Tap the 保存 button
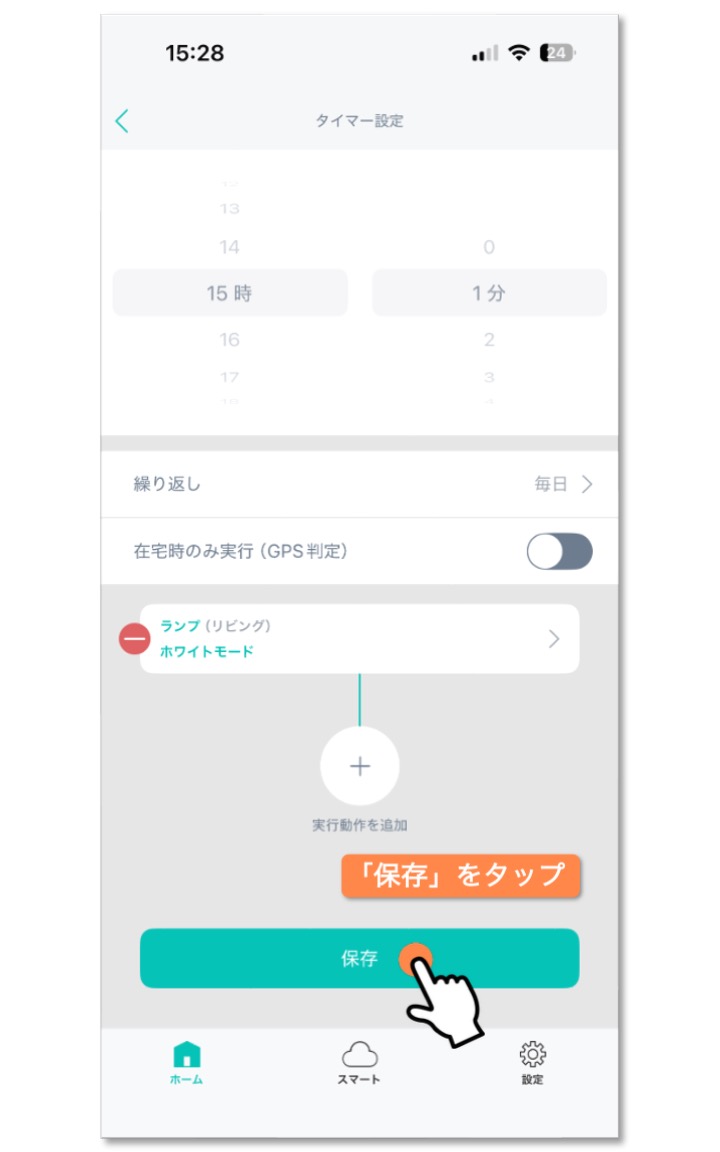The image size is (720, 1152). 359,958
